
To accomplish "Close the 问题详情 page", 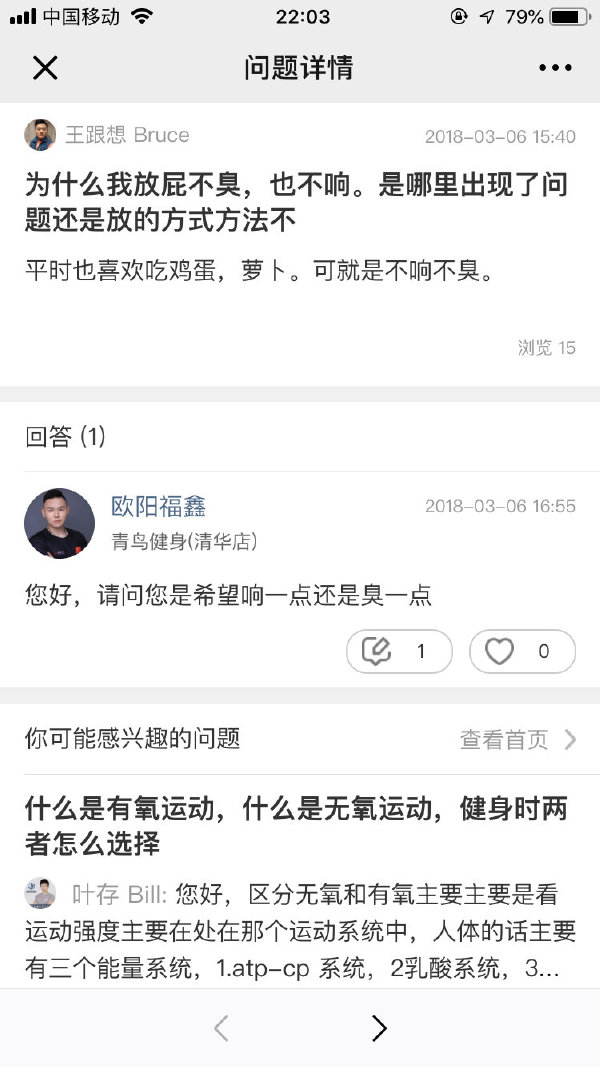I will 45,68.
